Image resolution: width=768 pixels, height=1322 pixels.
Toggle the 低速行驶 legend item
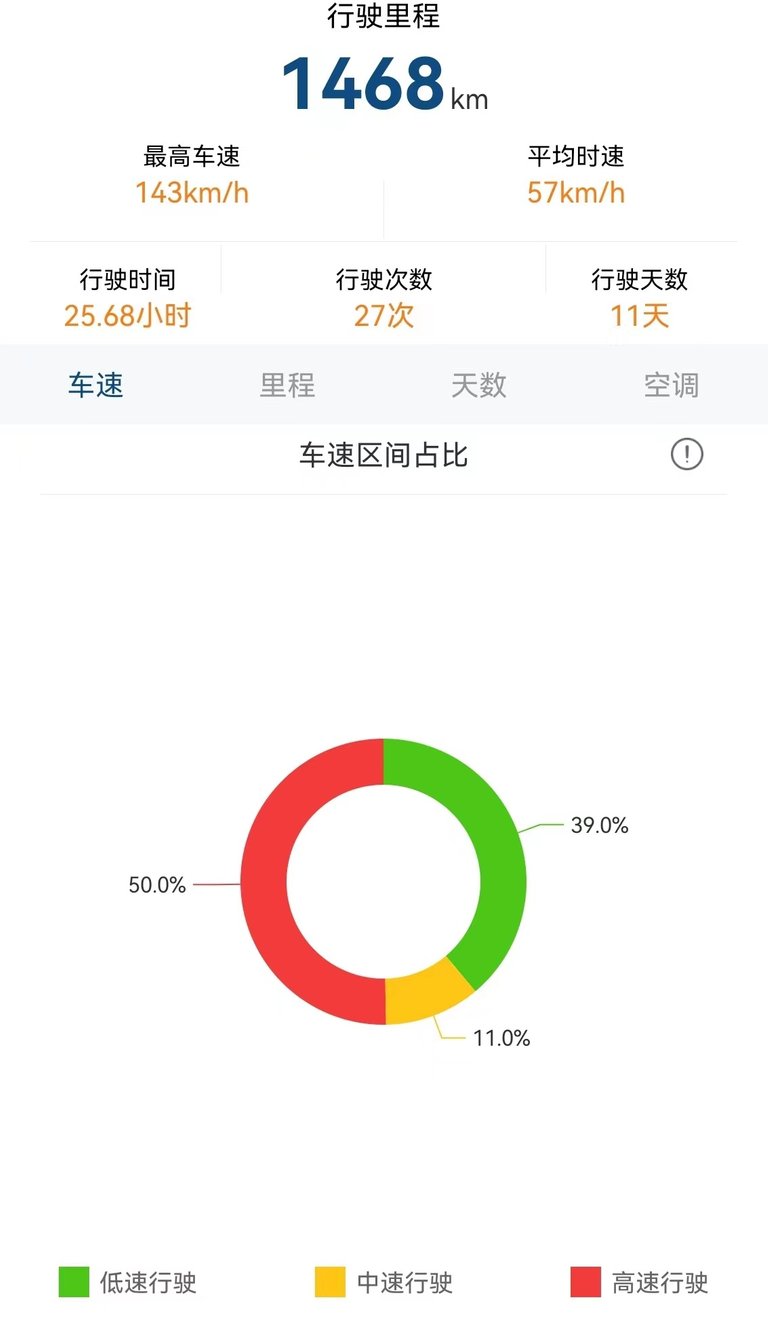click(x=127, y=1282)
